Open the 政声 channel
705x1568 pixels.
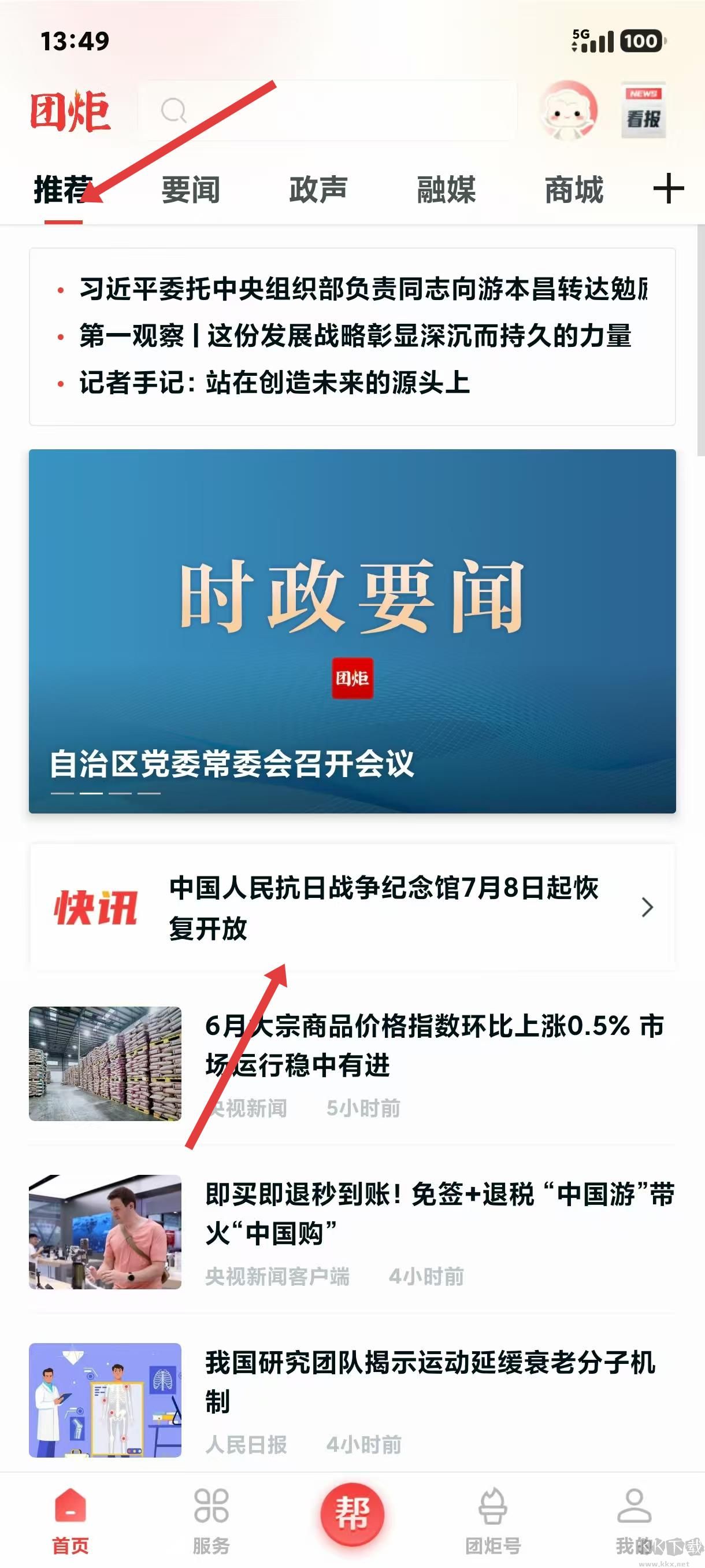[x=319, y=190]
